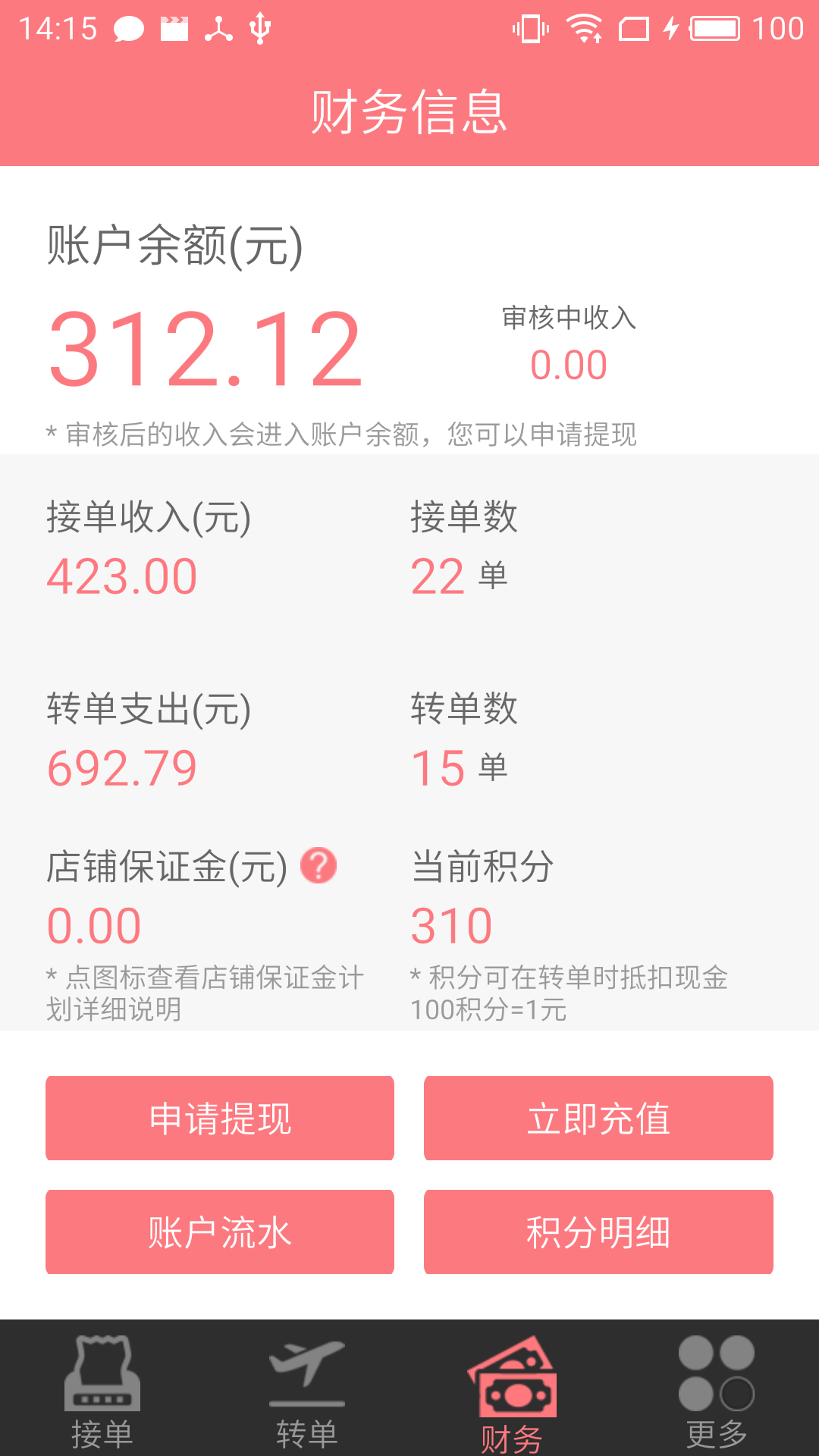Open 账户流水 records
This screenshot has width=819, height=1456.
tap(219, 1232)
